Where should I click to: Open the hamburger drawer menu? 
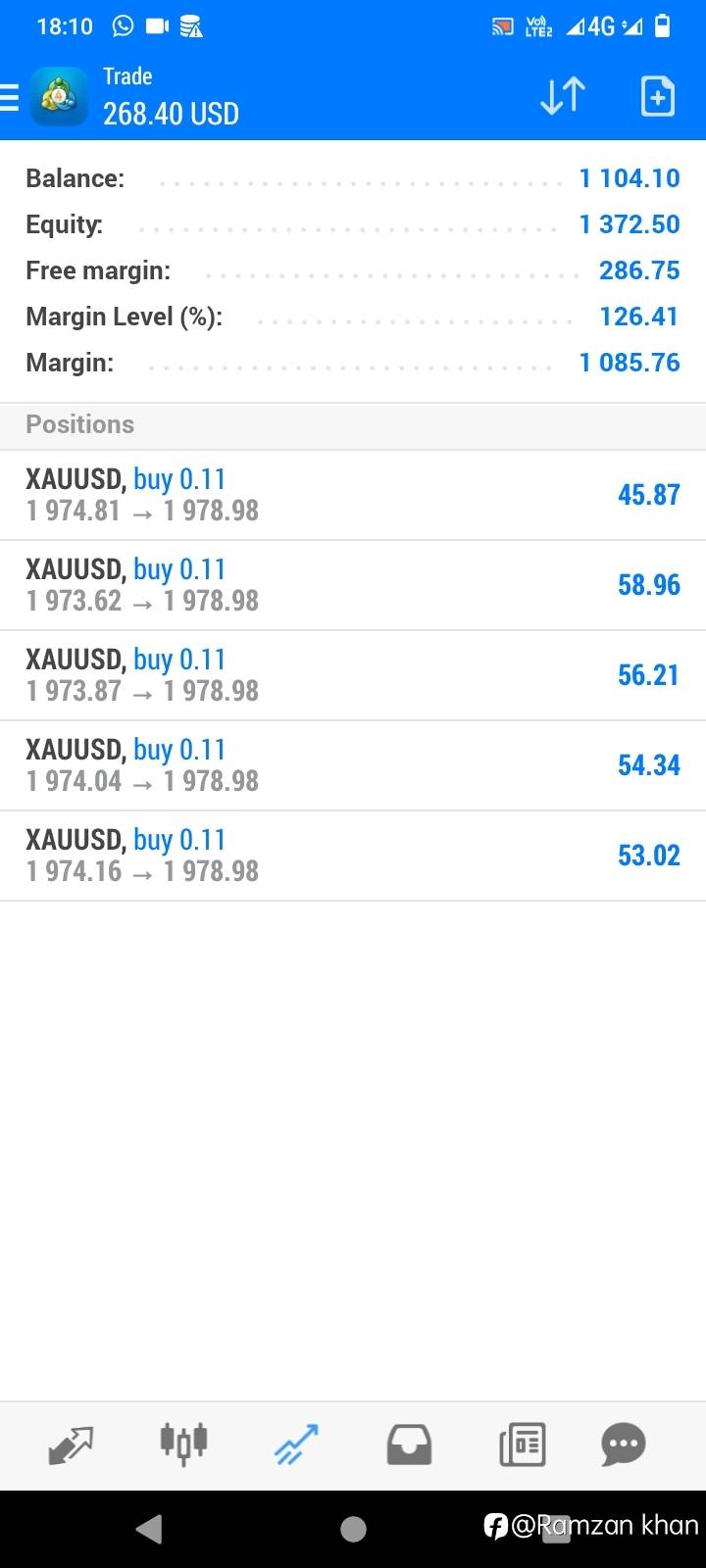click(x=9, y=97)
